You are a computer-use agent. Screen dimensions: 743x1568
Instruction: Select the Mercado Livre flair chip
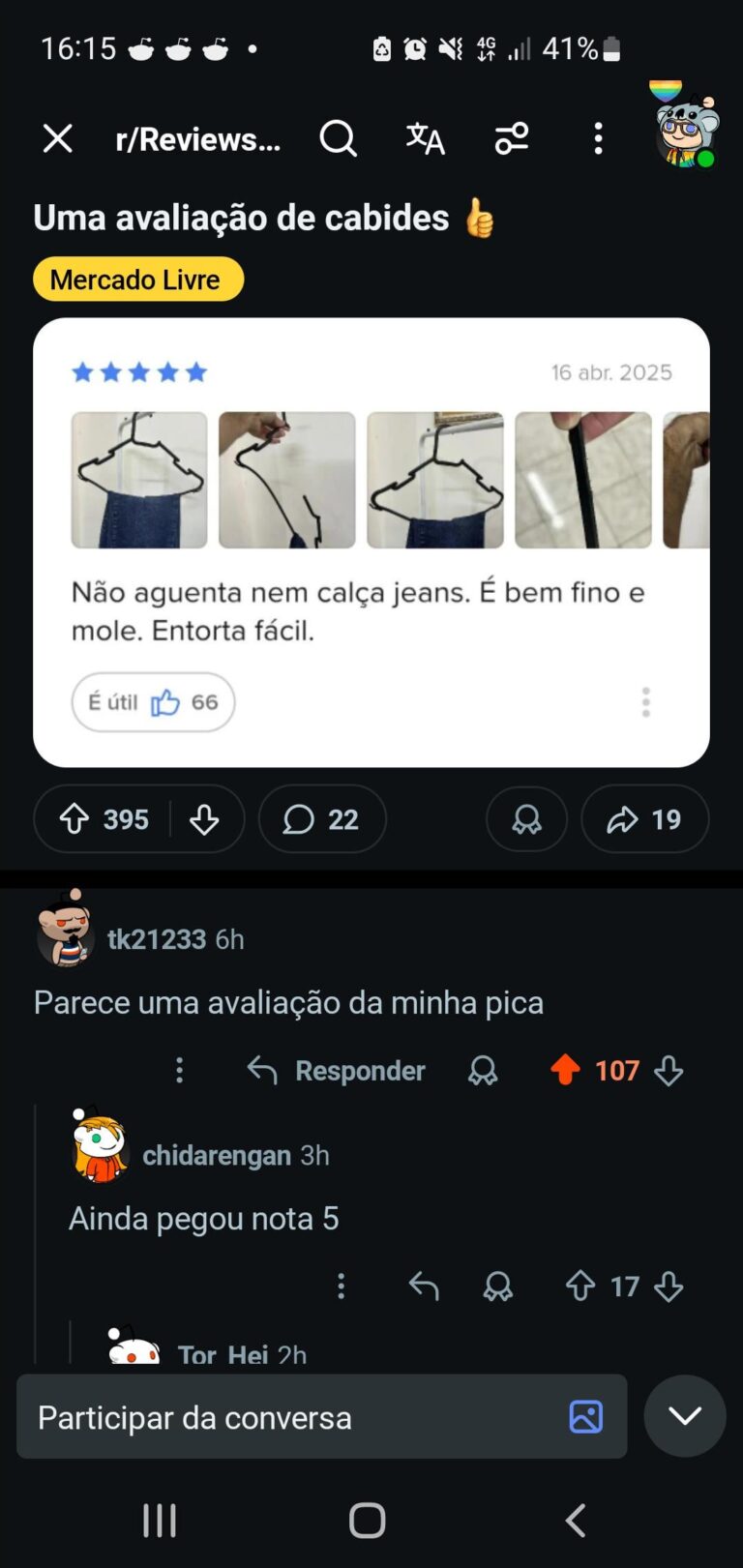tap(137, 280)
